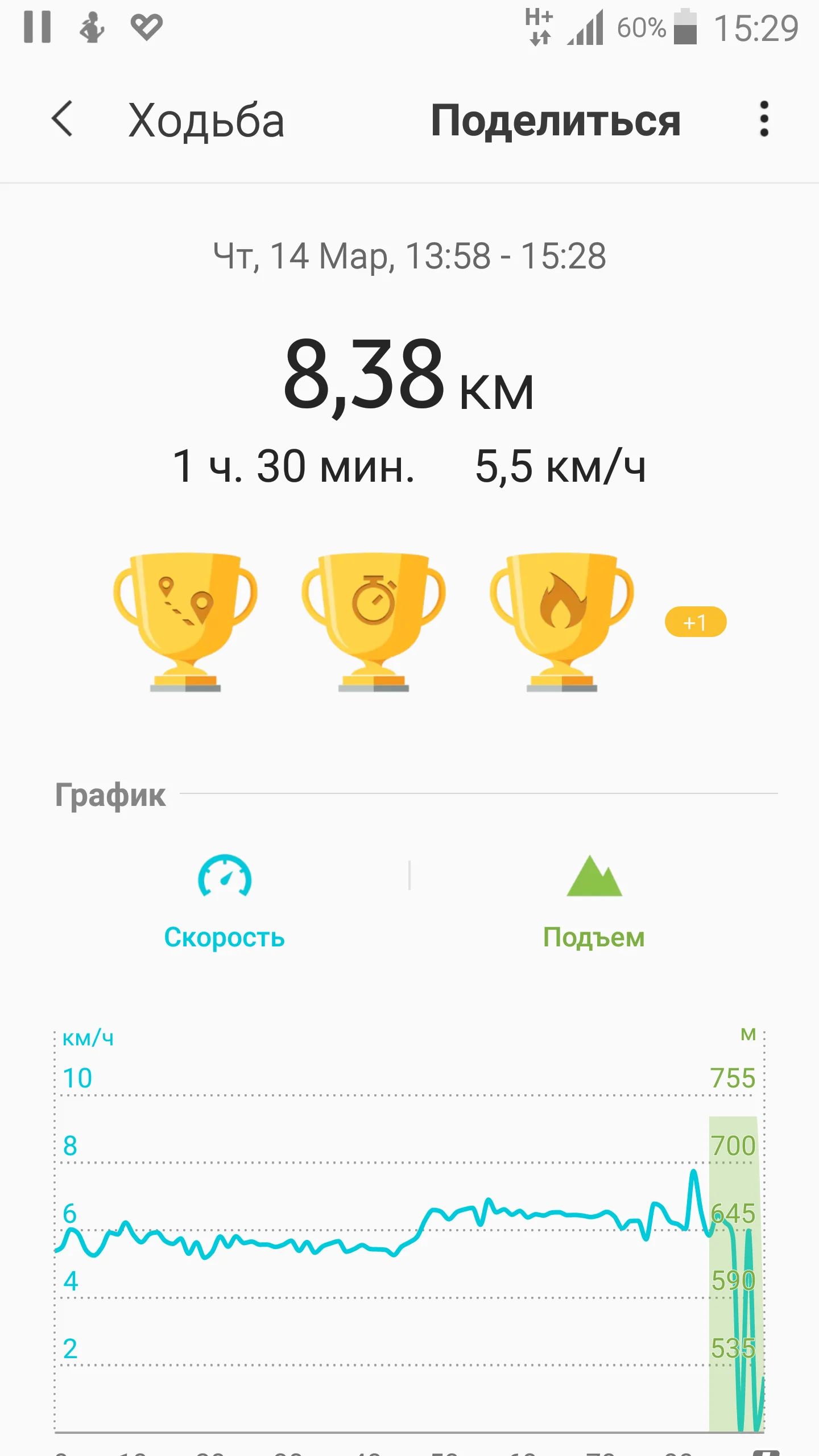Open the flame calories trophy
Image resolution: width=819 pixels, height=1456 pixels.
(561, 620)
